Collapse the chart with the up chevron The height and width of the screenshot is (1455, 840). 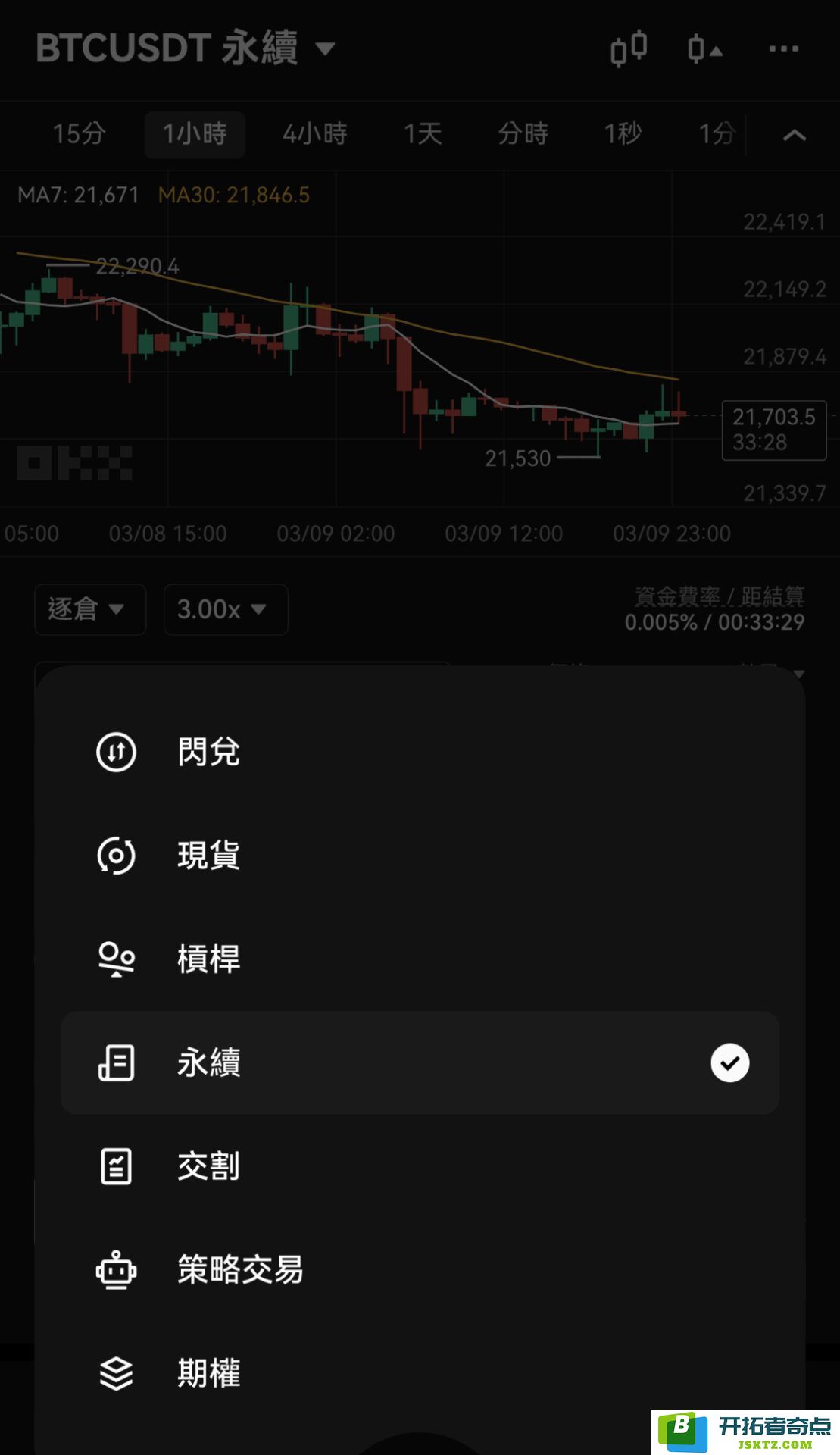794,136
